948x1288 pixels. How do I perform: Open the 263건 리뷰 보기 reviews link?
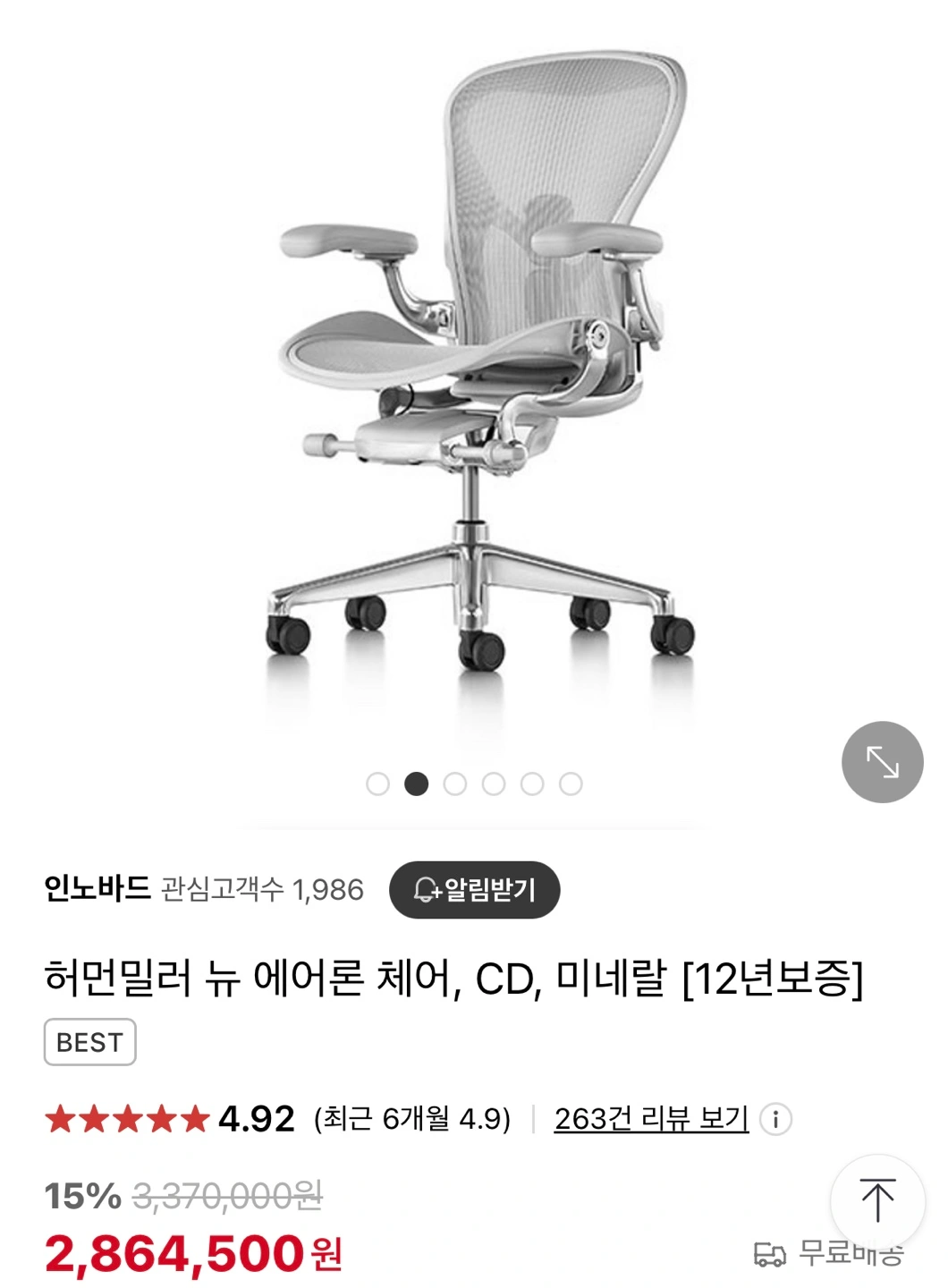click(651, 1118)
